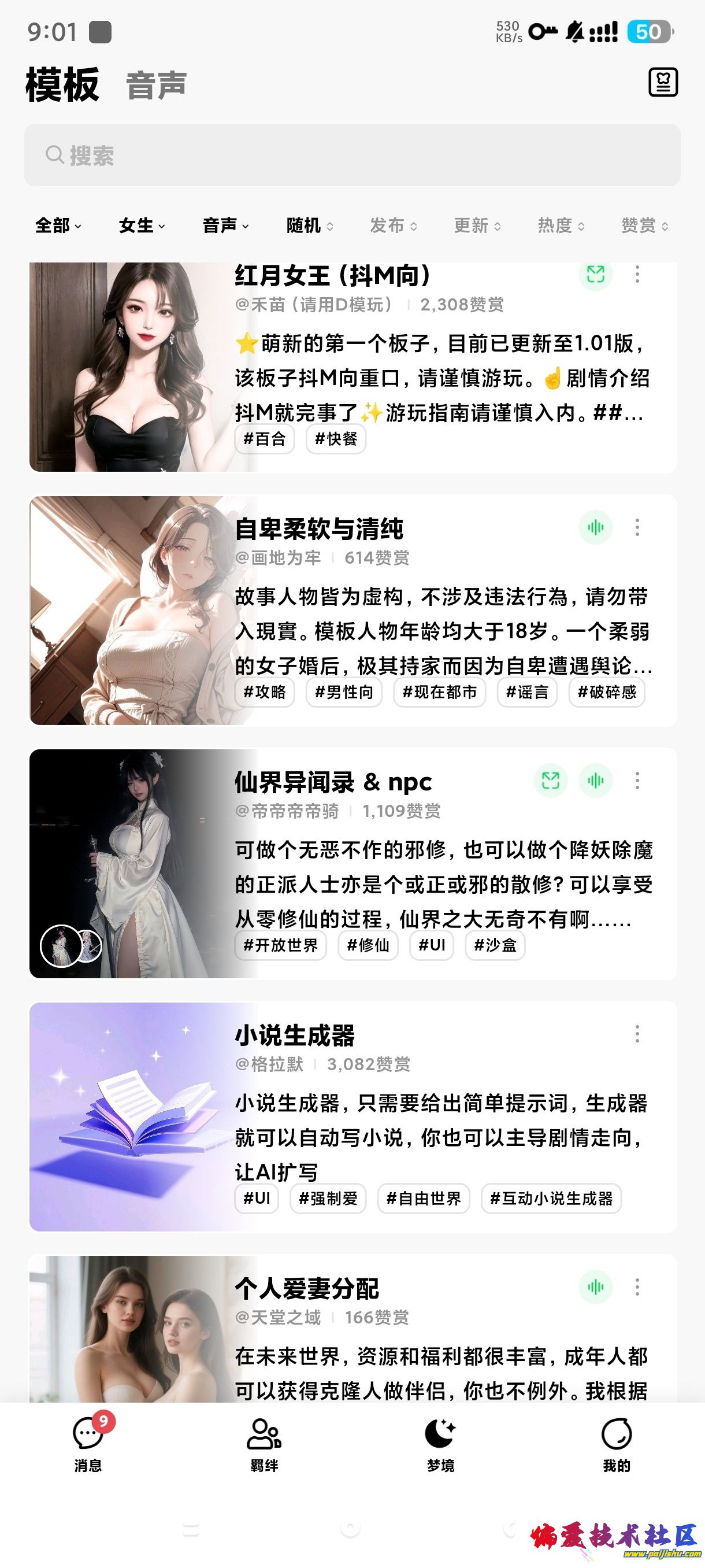Open the overflow menu for 仙界异闻录 & npc
This screenshot has width=705, height=1568.
pyautogui.click(x=637, y=781)
